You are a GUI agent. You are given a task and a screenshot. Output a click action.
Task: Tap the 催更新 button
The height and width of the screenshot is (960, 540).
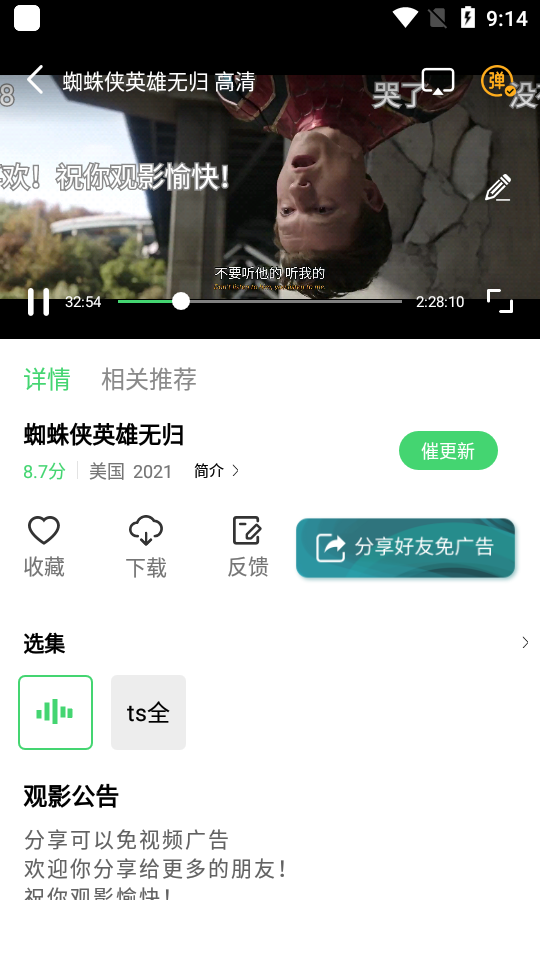[448, 451]
